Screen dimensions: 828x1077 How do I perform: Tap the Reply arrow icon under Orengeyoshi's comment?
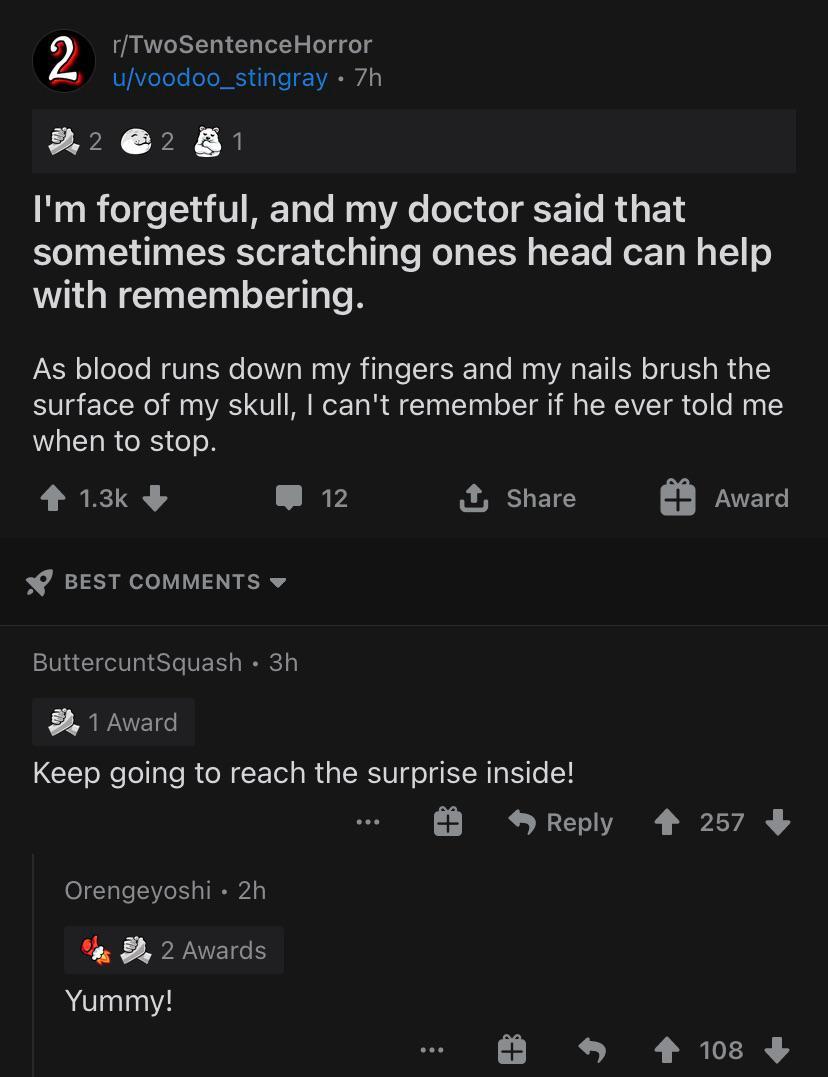click(592, 1050)
